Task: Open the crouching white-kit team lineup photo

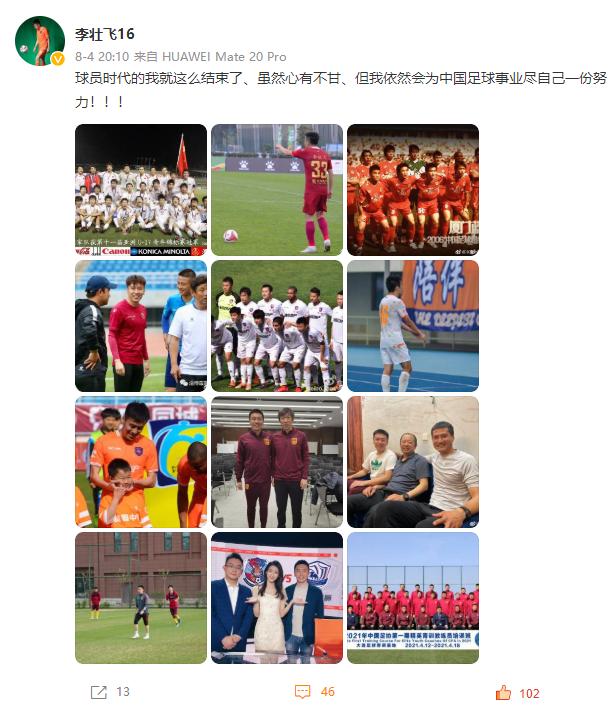Action: click(x=277, y=326)
